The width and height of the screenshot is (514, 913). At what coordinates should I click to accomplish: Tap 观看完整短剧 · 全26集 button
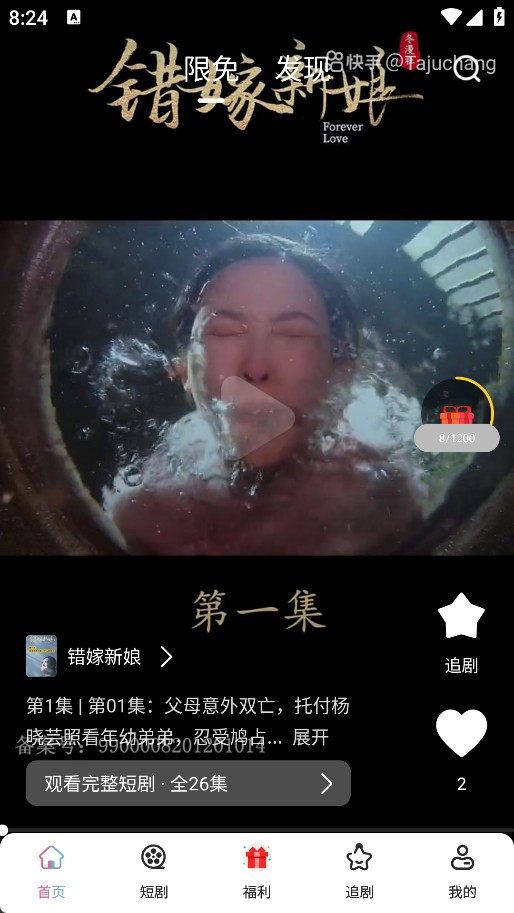[x=188, y=783]
